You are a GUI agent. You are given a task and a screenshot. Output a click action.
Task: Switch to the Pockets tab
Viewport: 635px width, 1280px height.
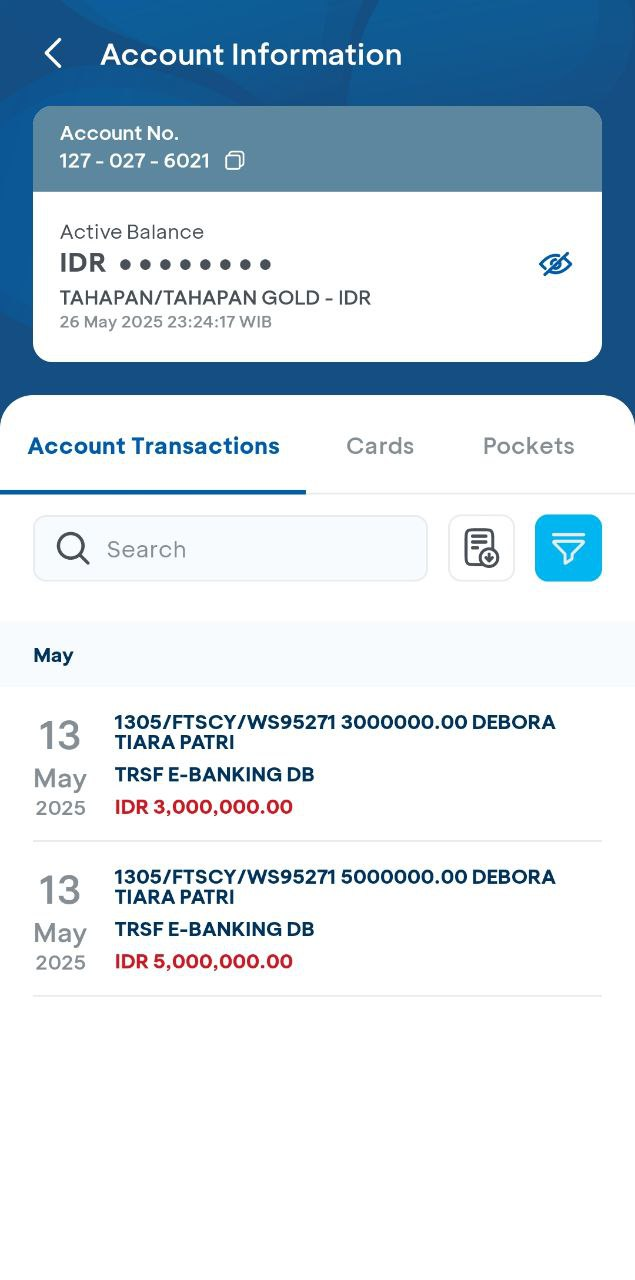point(528,446)
